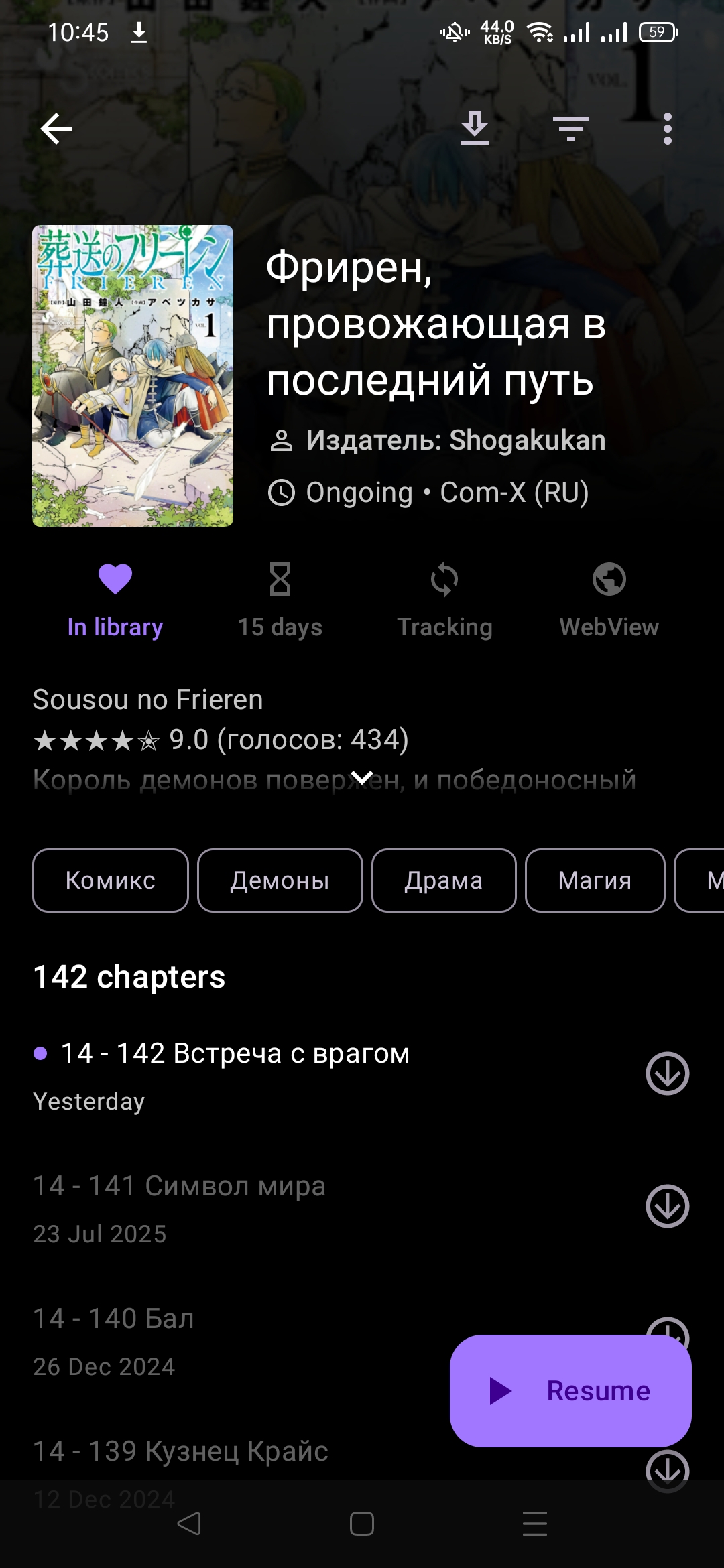Viewport: 724px width, 1568px height.
Task: Open the three-dot overflow menu
Action: coord(667,129)
